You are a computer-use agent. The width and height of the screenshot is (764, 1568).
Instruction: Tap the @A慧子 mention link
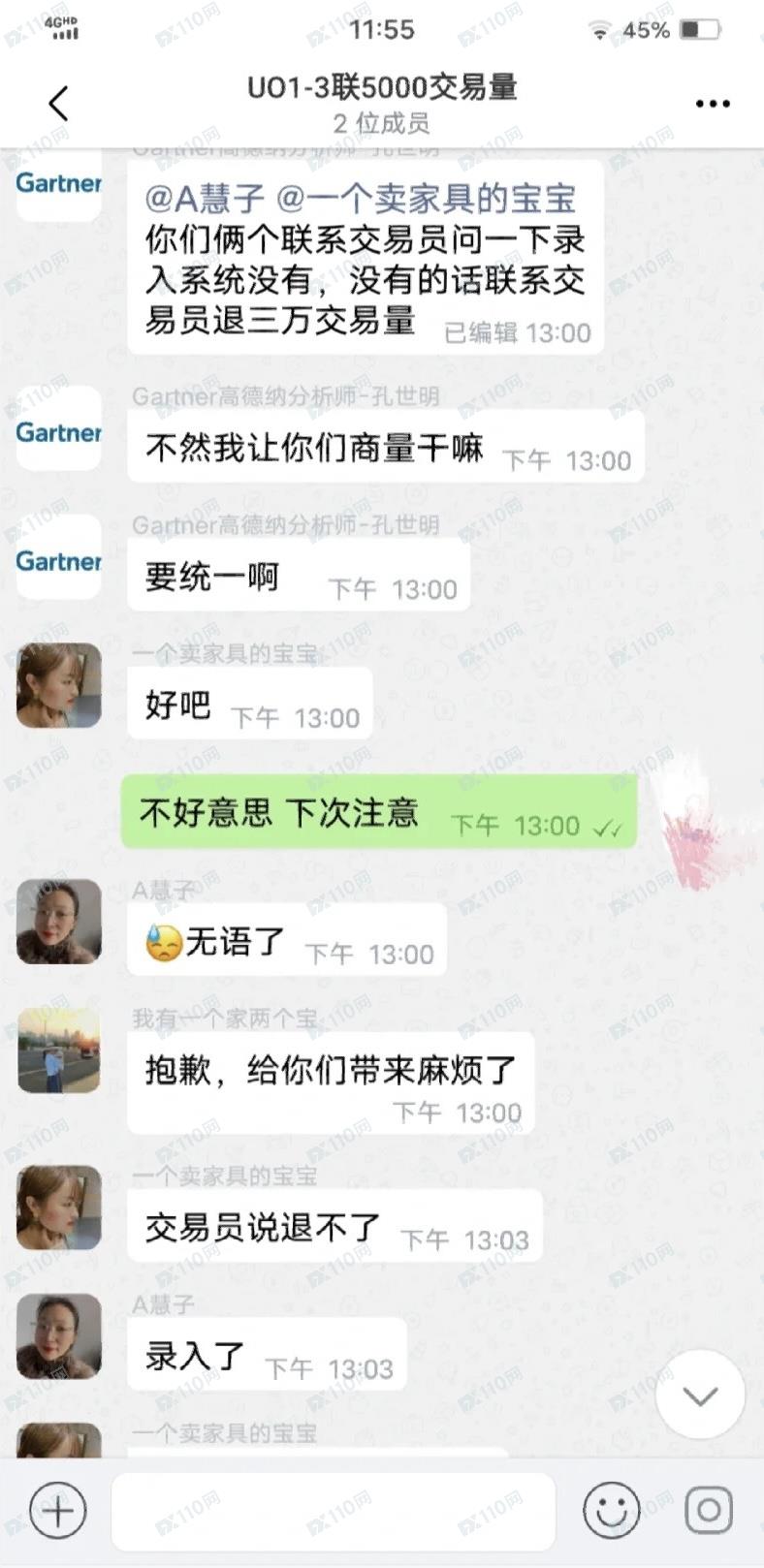click(x=205, y=199)
